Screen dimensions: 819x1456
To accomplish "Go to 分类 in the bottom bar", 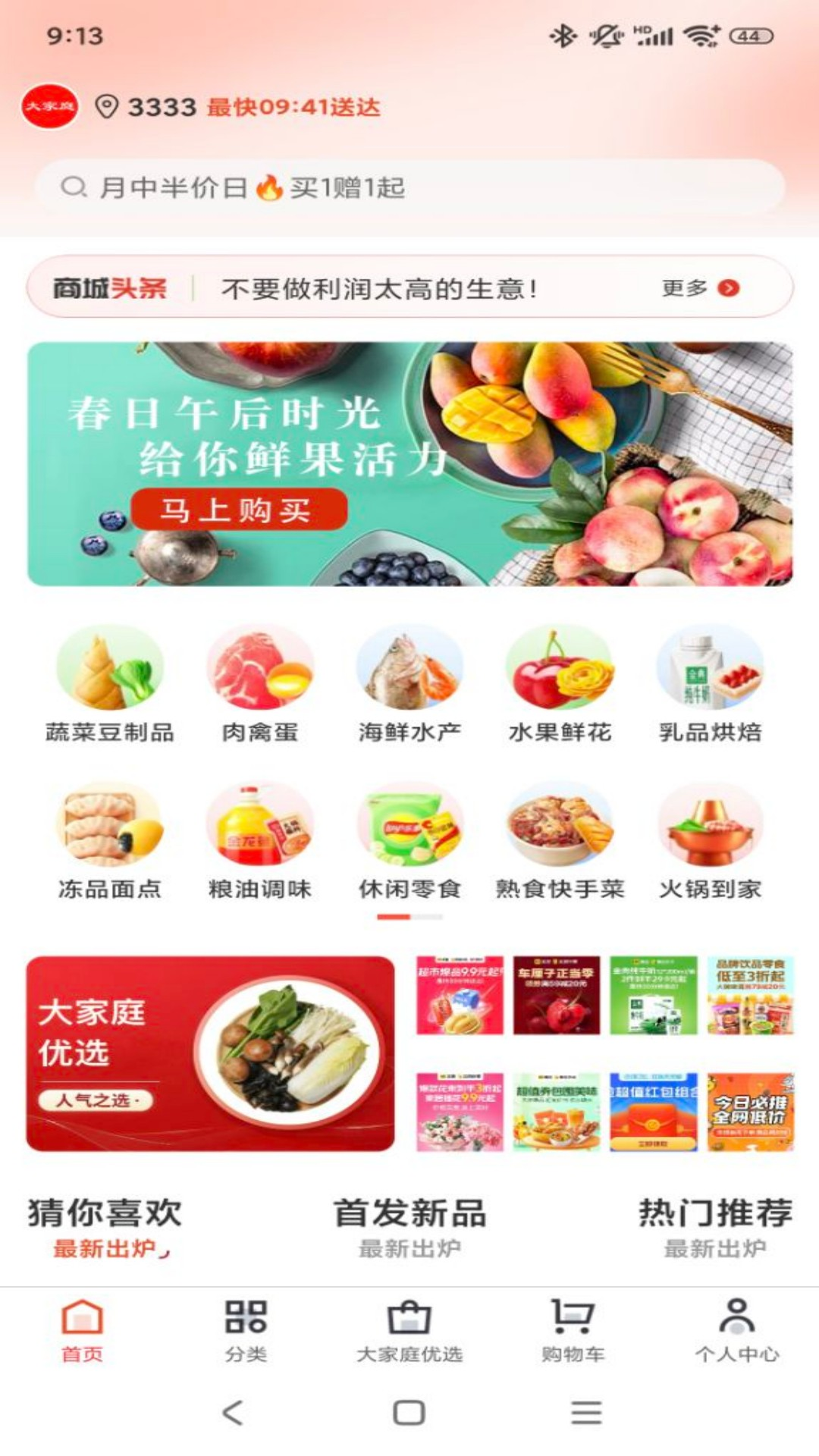I will tap(246, 1329).
